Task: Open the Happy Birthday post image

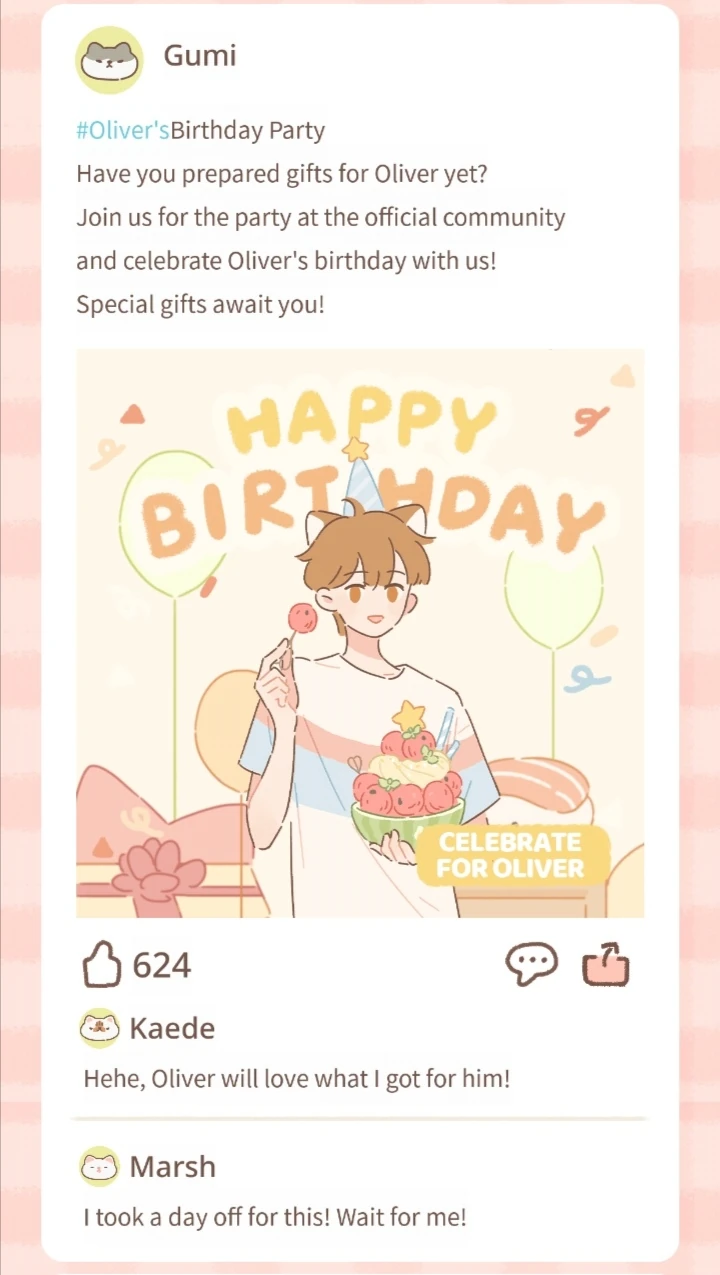Action: tap(360, 632)
